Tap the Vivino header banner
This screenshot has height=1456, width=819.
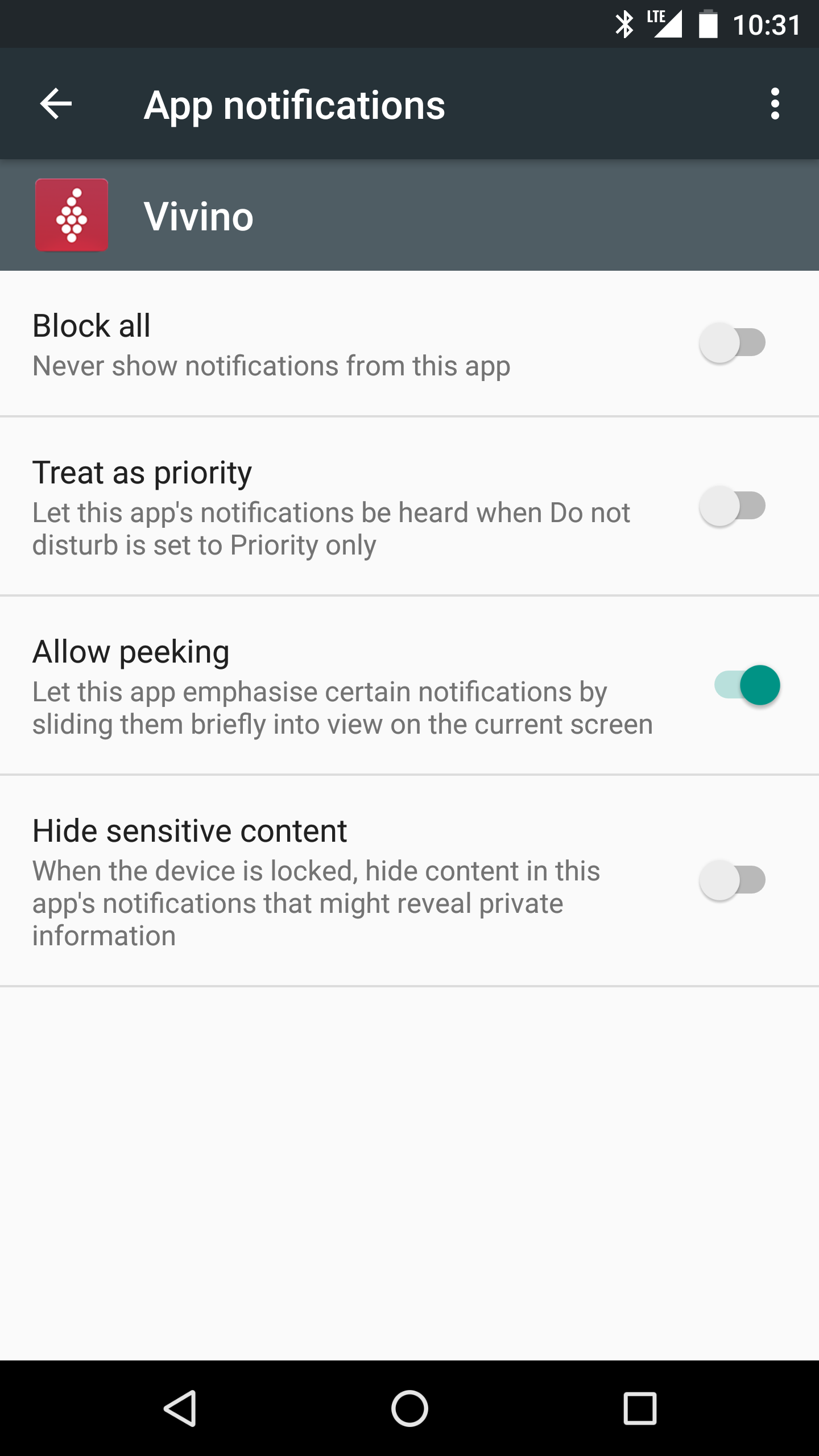coord(398,216)
